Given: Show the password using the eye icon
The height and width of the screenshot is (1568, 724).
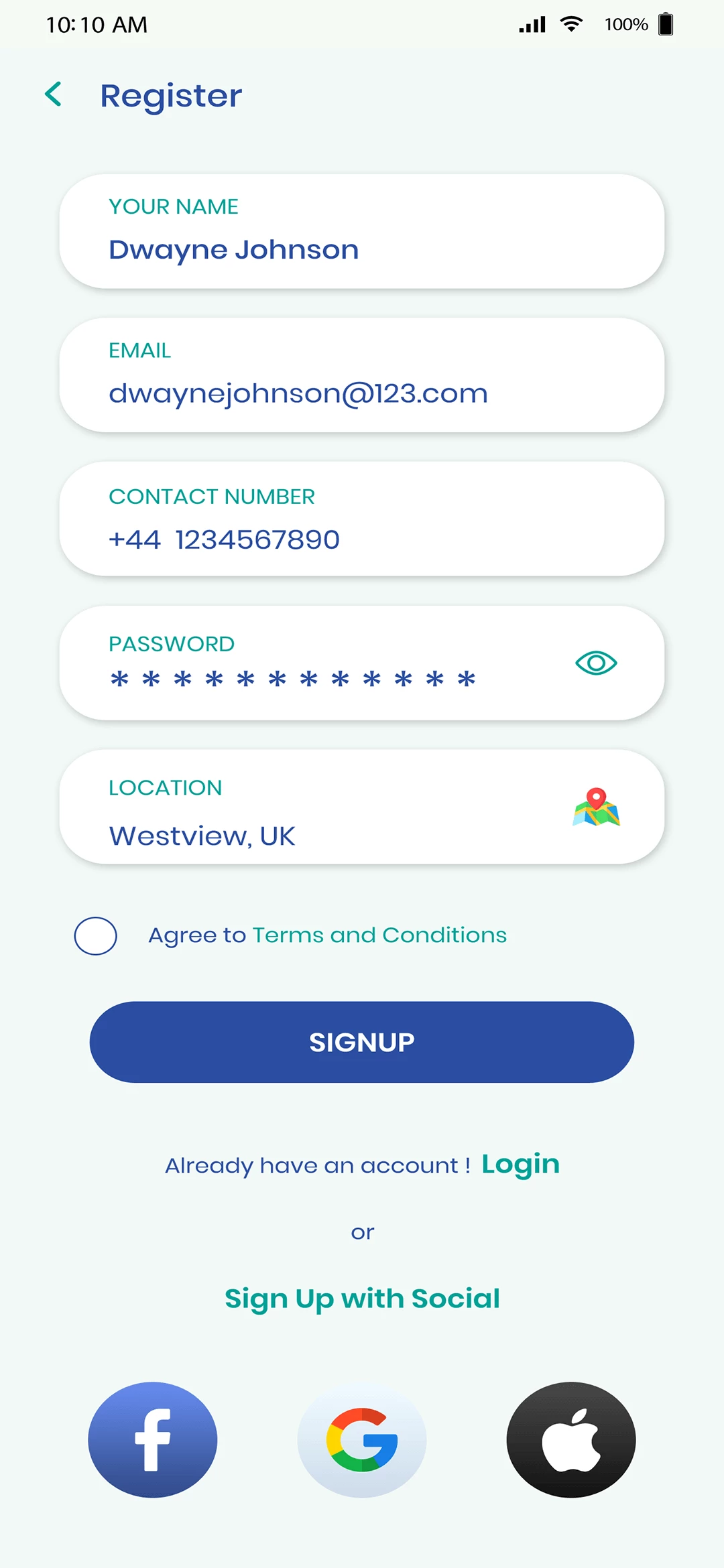Looking at the screenshot, I should (595, 663).
